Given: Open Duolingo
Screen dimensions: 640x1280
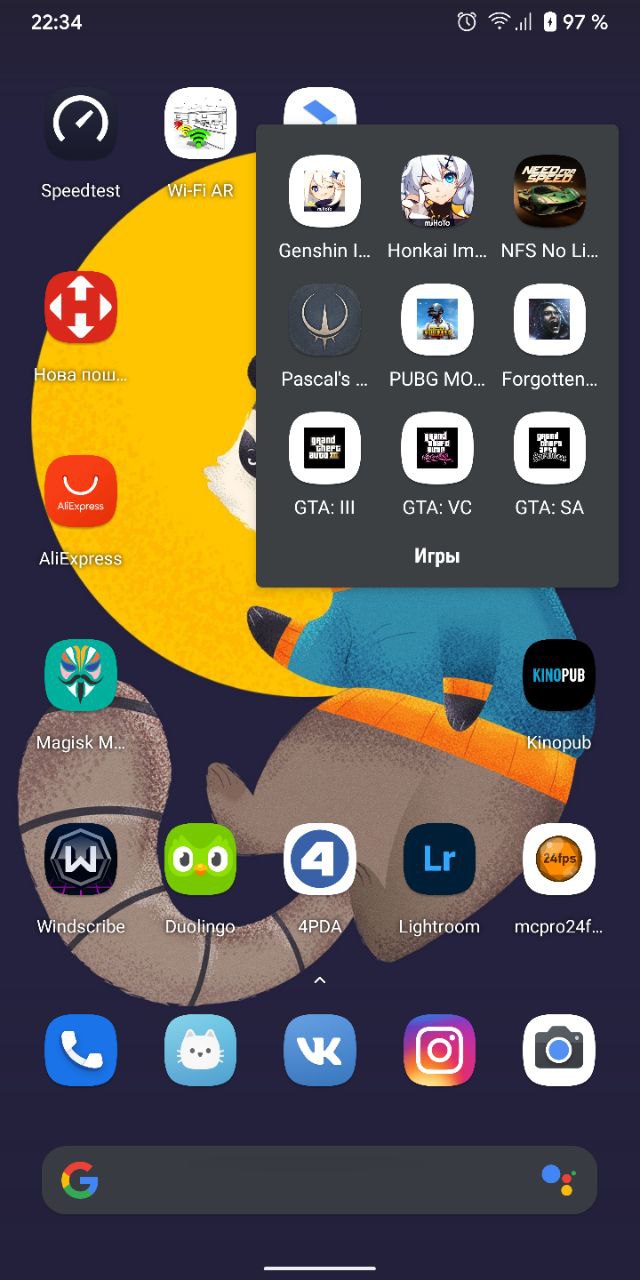Looking at the screenshot, I should coord(200,860).
